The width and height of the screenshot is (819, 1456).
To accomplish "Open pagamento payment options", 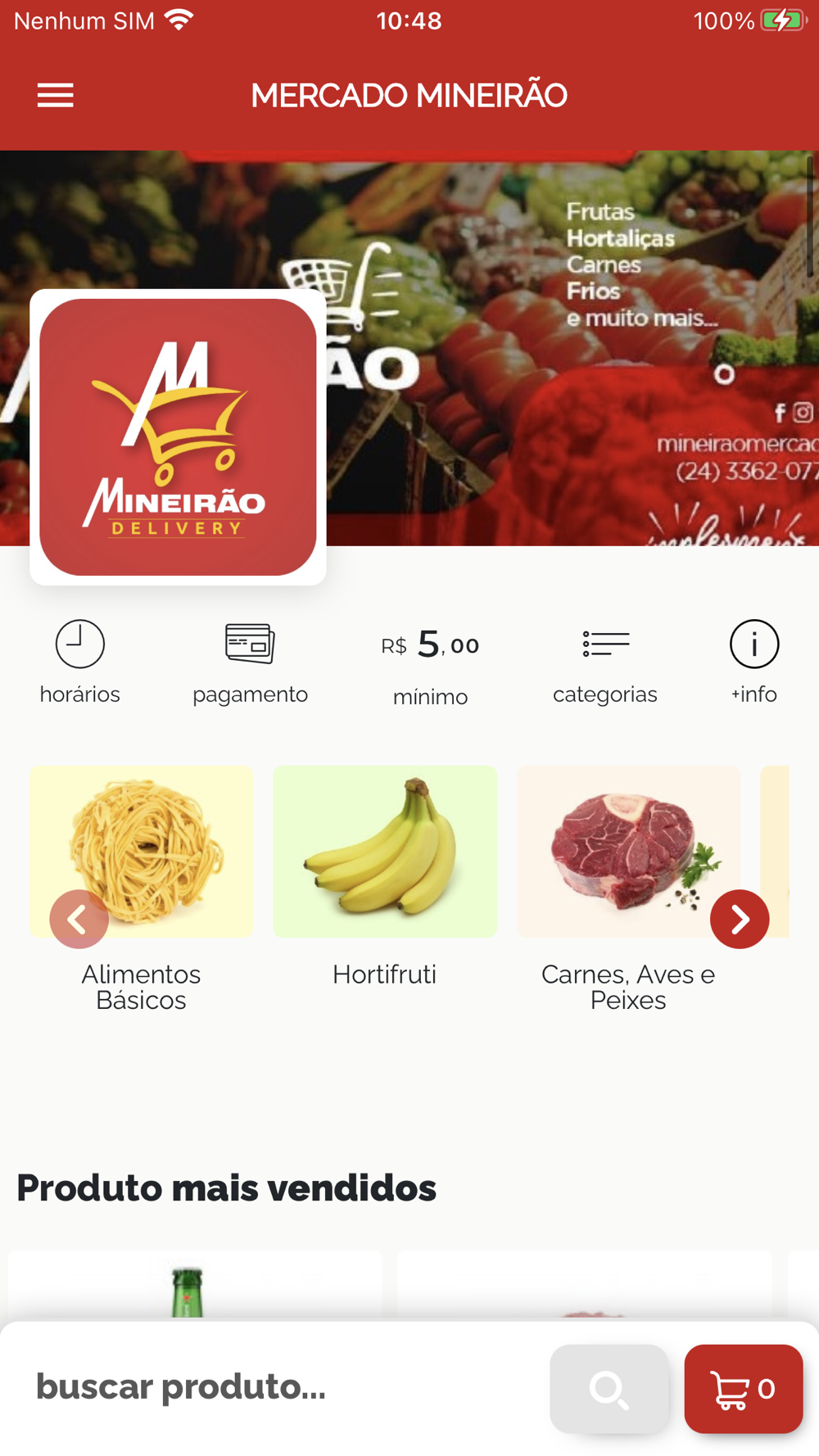I will click(250, 662).
